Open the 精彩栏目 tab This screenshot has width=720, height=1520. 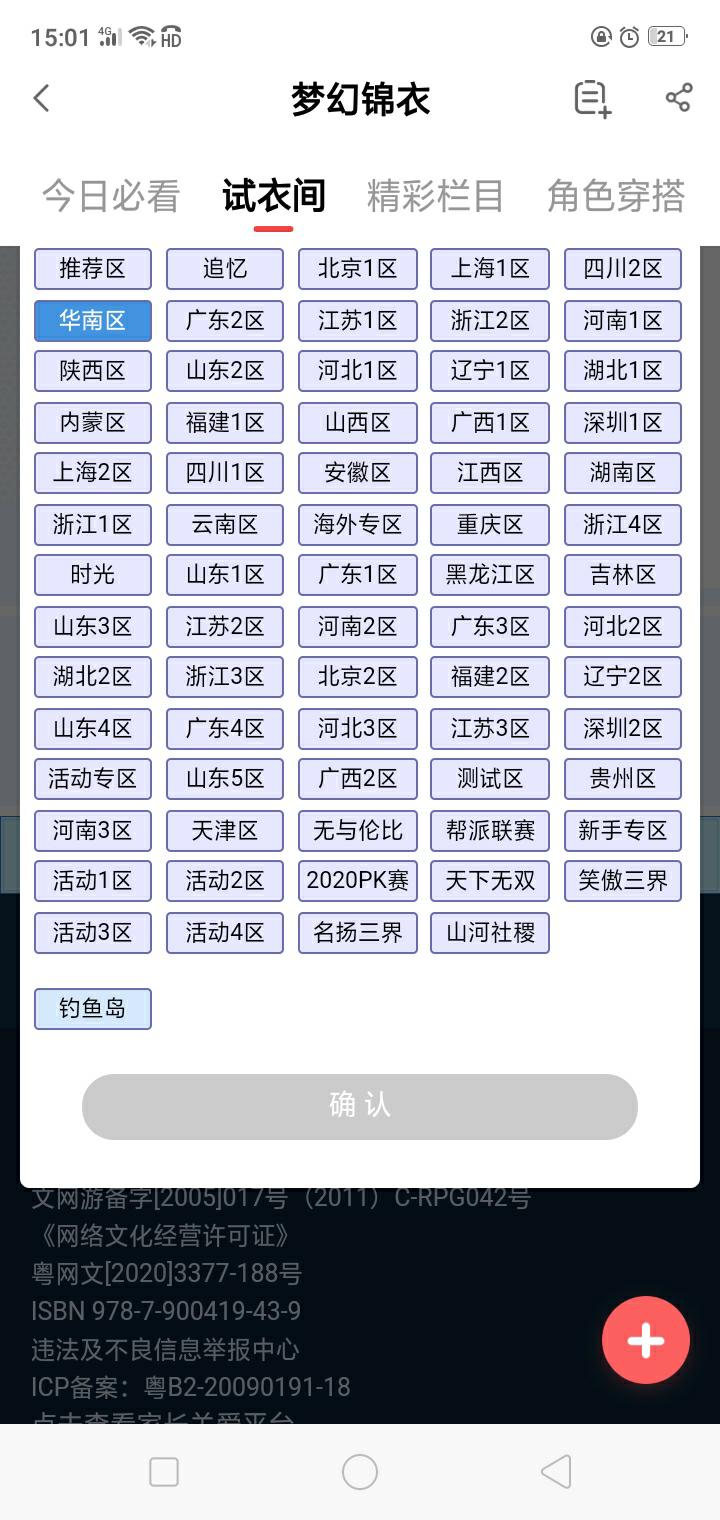(435, 196)
